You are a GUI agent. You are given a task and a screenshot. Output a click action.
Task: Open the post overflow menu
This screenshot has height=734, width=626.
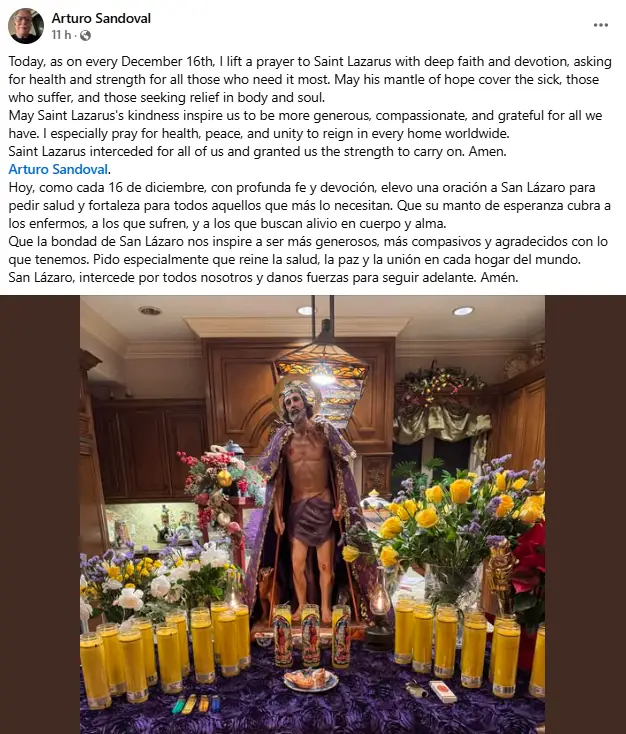(600, 25)
